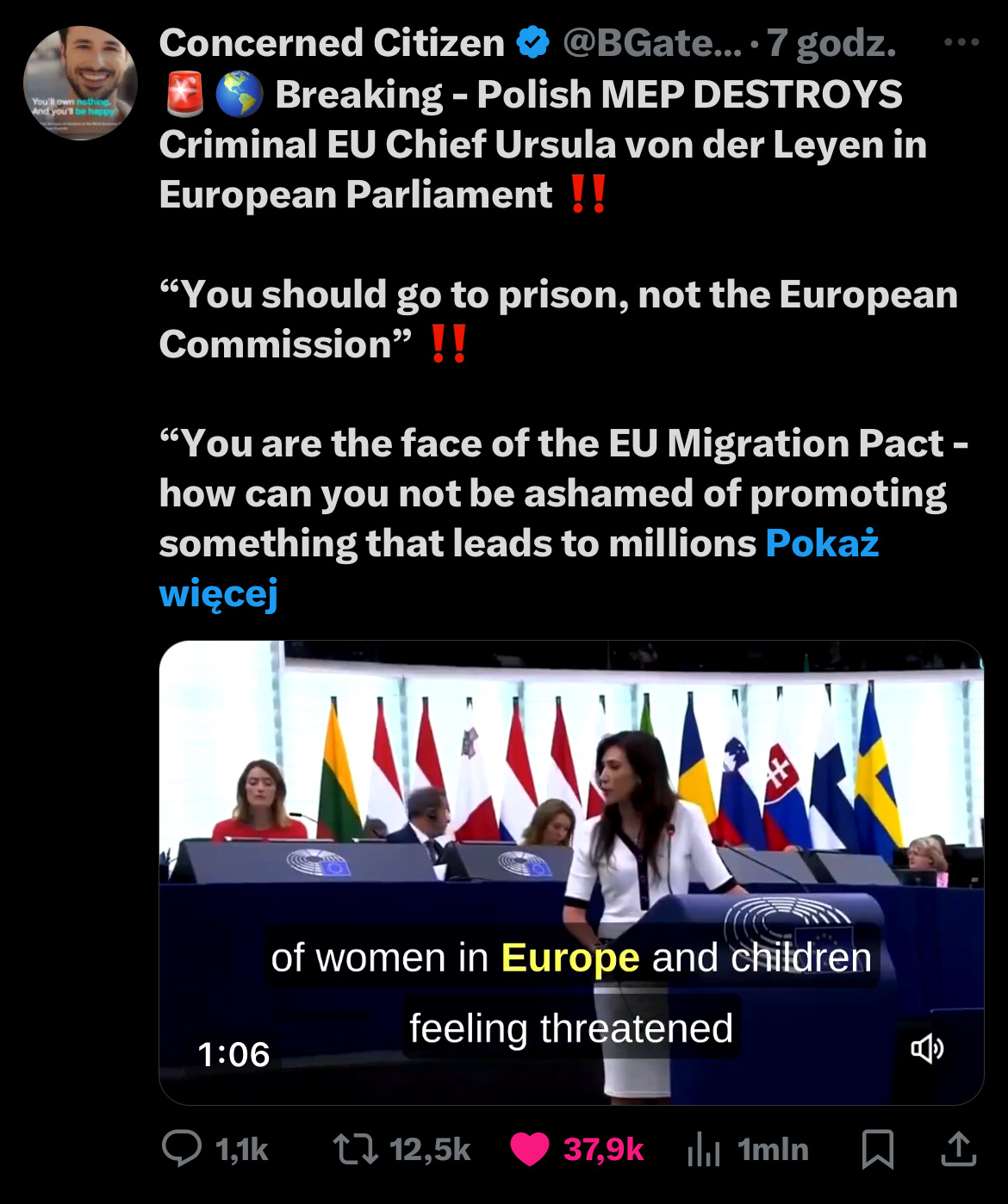The image size is (1008, 1204).
Task: Reply to the post via comment icon
Action: tap(182, 1149)
